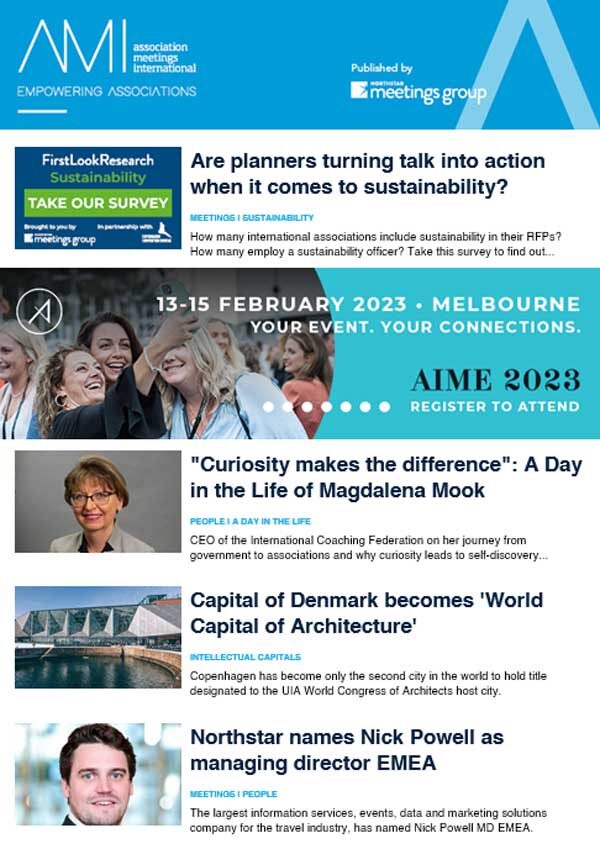This screenshot has width=600, height=849.
Task: Open the Northstar Meetings Group publisher link
Action: (x=418, y=92)
